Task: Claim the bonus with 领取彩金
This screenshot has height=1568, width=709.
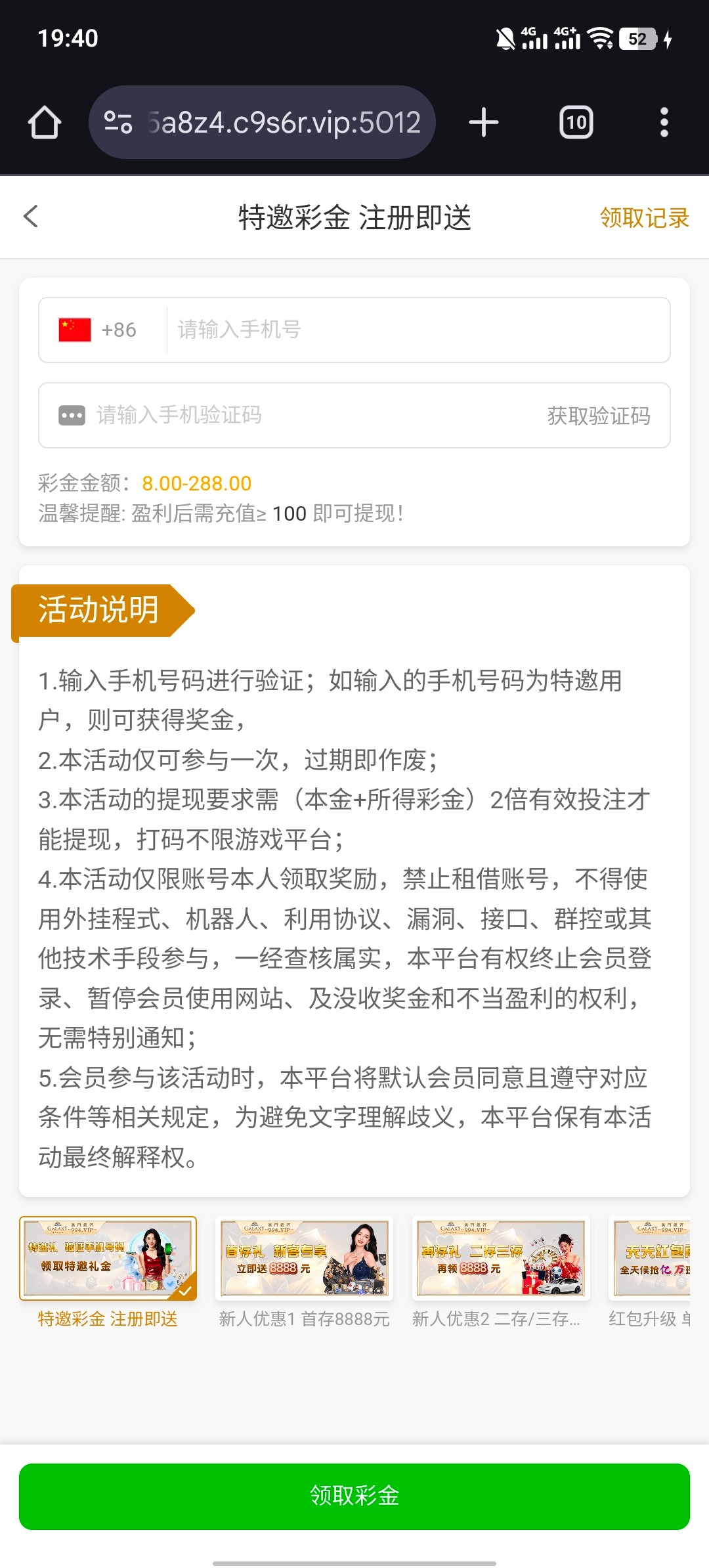Action: [354, 1496]
